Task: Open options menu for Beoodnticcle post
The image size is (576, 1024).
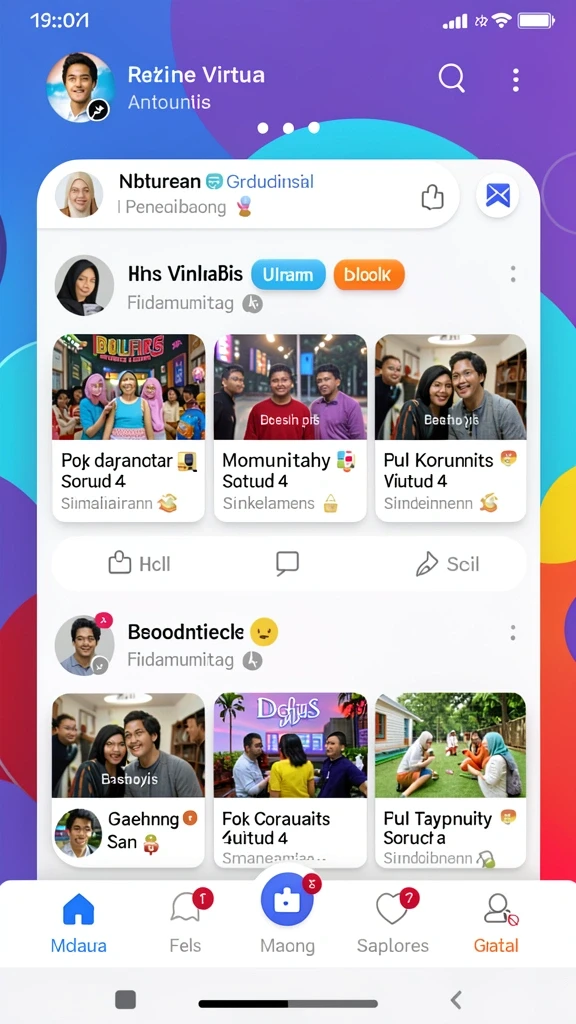Action: 513,632
